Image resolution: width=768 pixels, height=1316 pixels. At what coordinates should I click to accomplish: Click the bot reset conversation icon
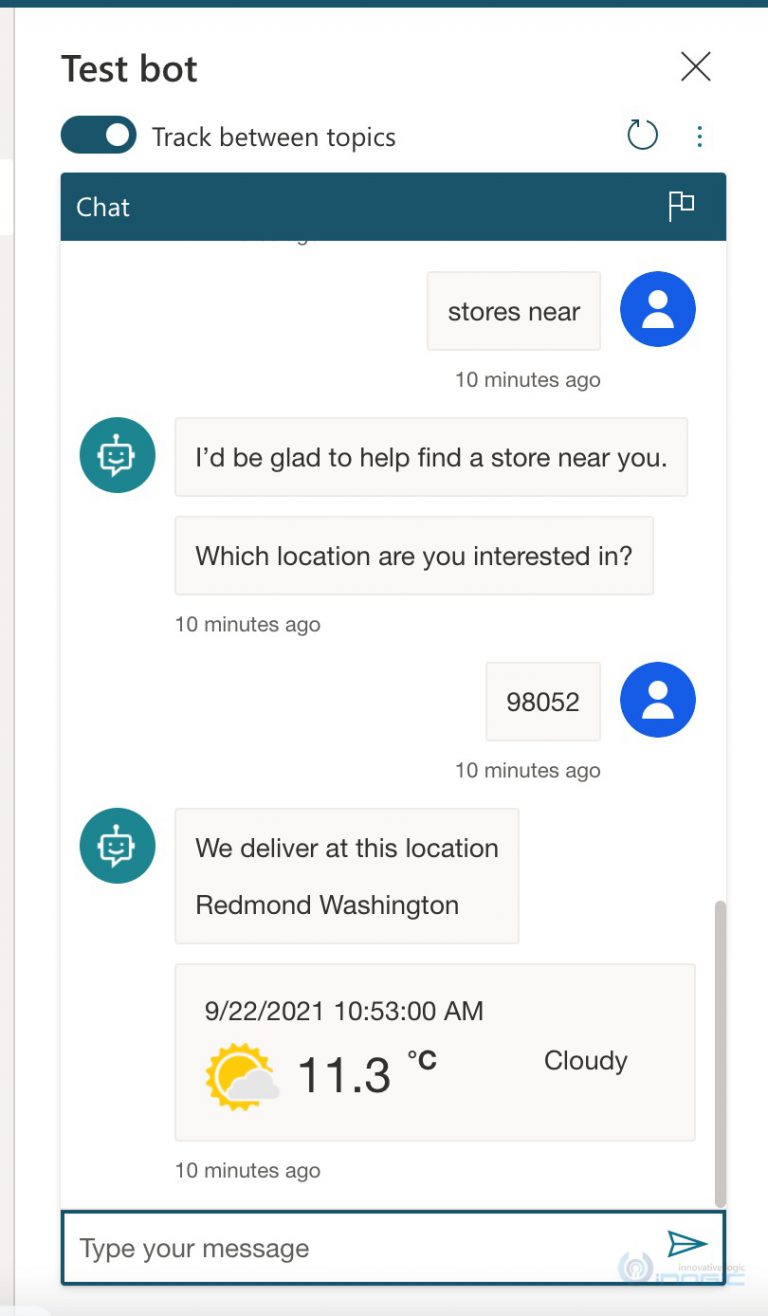[642, 134]
